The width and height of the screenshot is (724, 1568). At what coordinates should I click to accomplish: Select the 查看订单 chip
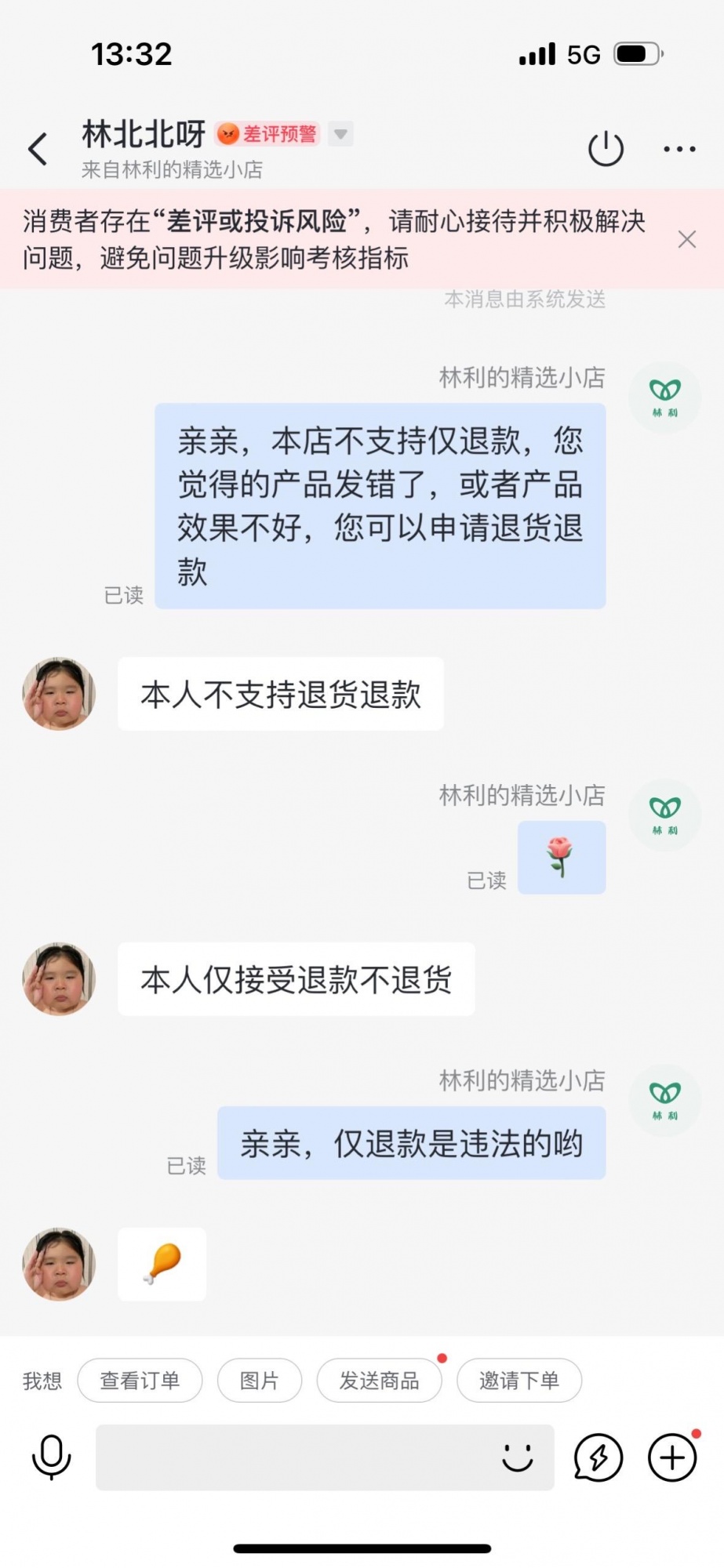pyautogui.click(x=140, y=1381)
